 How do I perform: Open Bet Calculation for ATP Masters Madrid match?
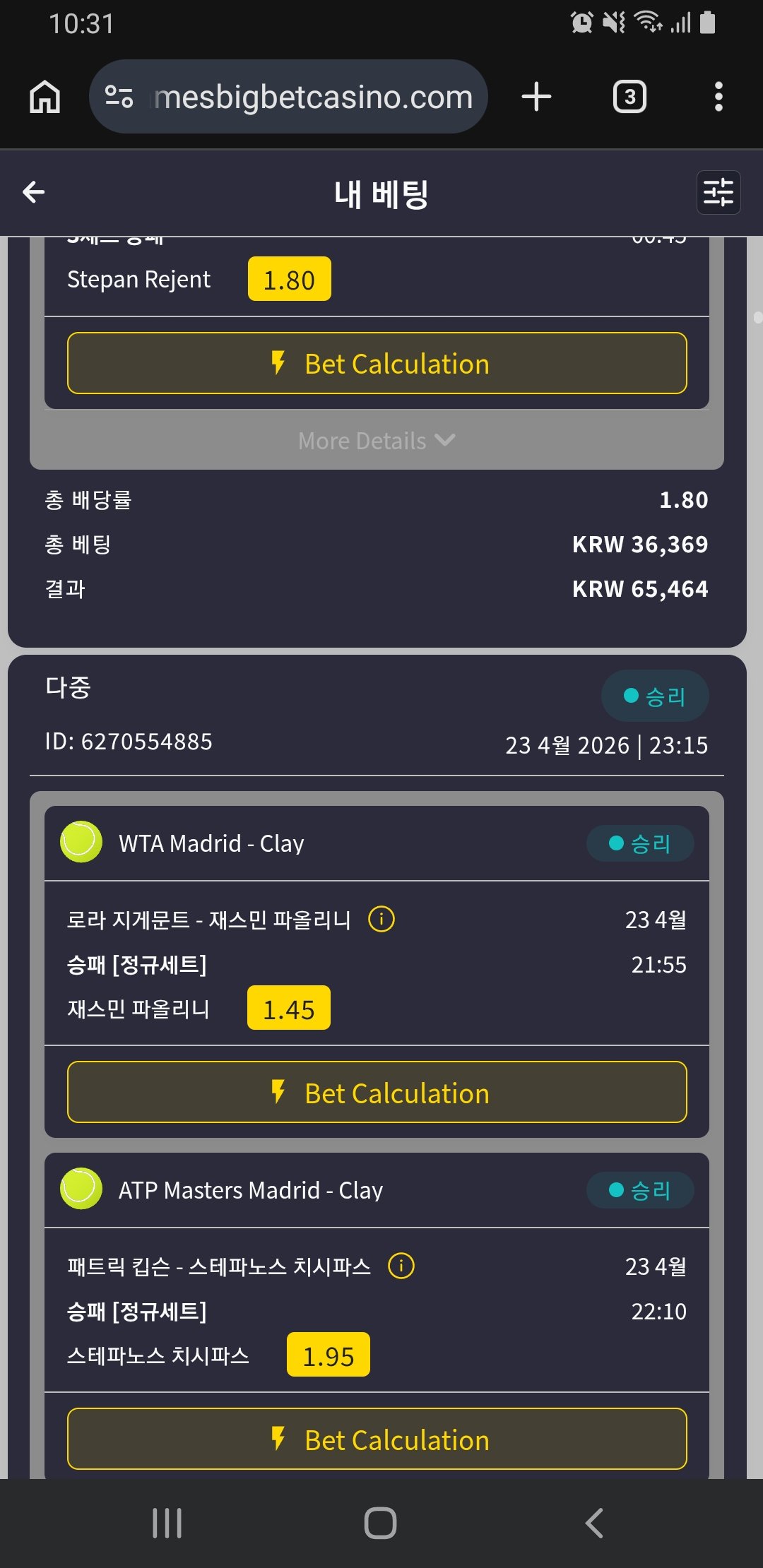tap(377, 1439)
